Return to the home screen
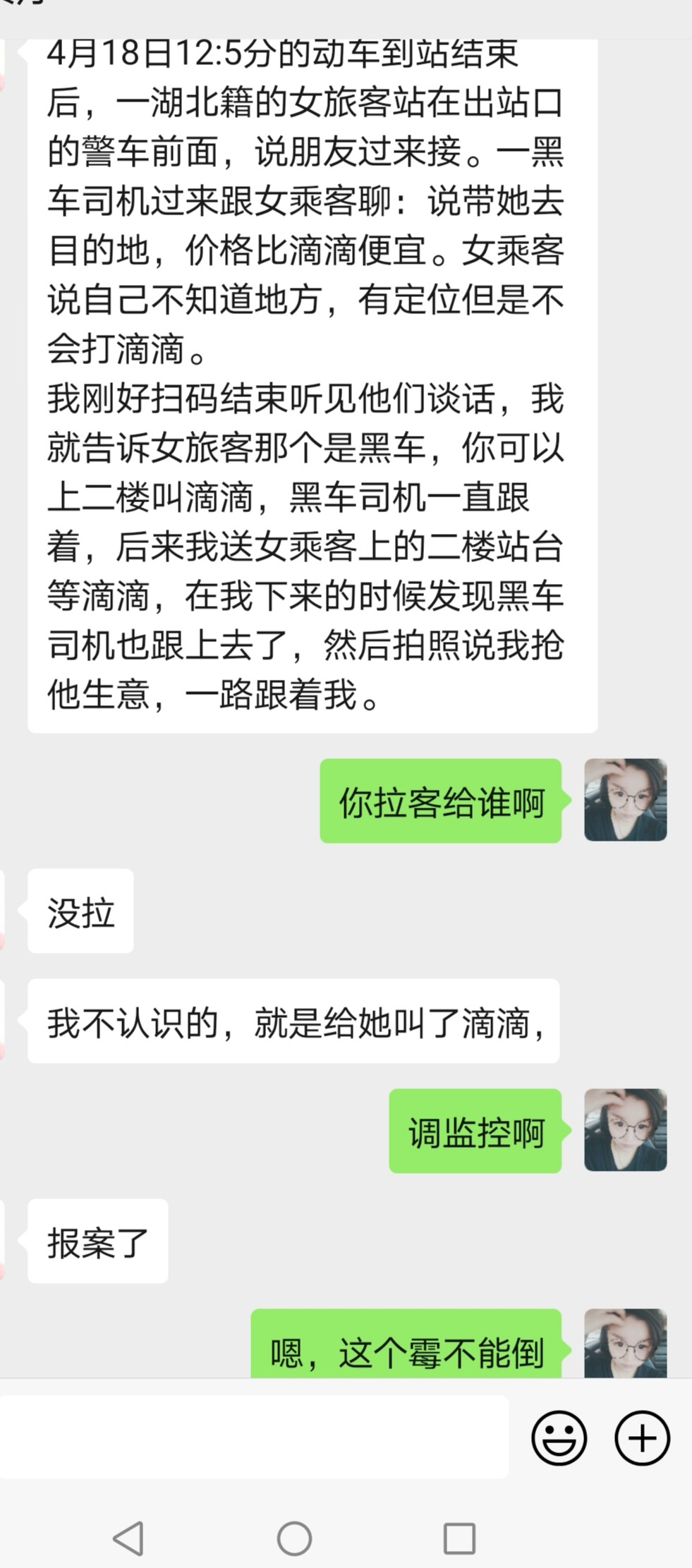692x1568 pixels. tap(294, 1538)
